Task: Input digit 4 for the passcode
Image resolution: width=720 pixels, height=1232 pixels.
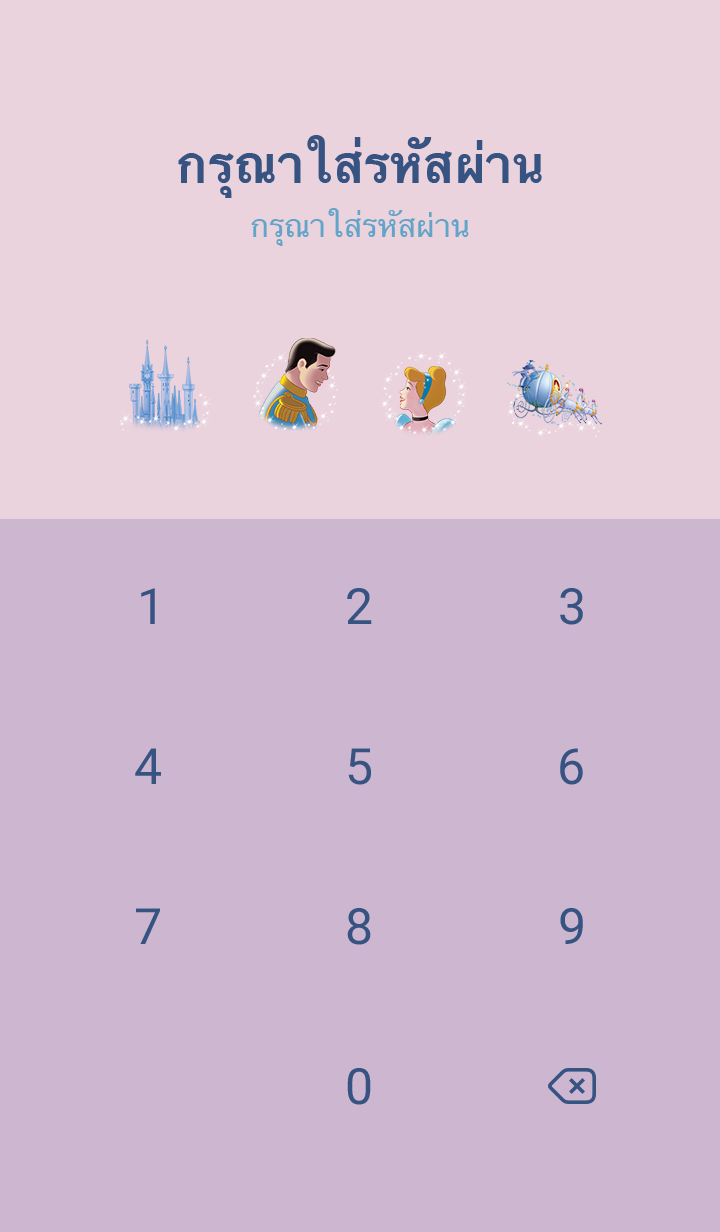Action: (x=148, y=767)
